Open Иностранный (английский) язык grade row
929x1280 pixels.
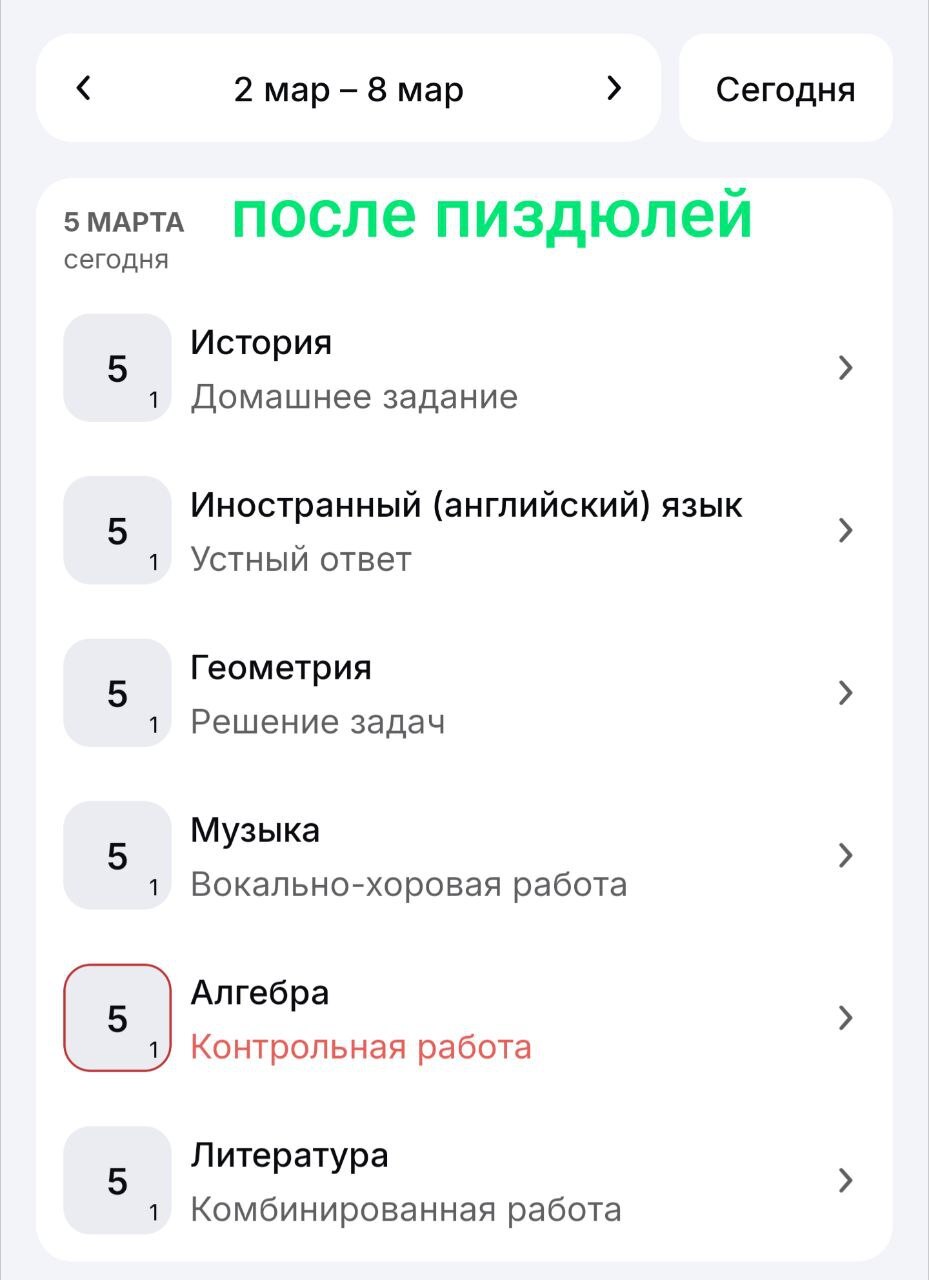tap(464, 530)
